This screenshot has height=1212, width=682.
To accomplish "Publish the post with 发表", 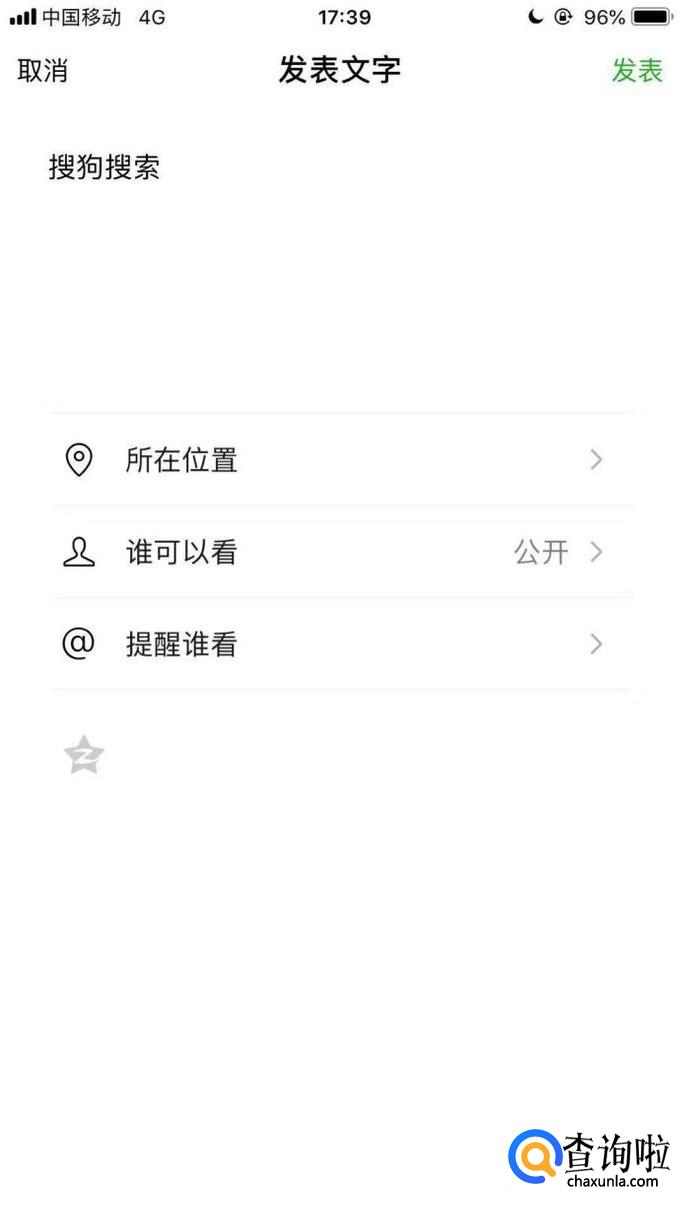I will pos(637,71).
